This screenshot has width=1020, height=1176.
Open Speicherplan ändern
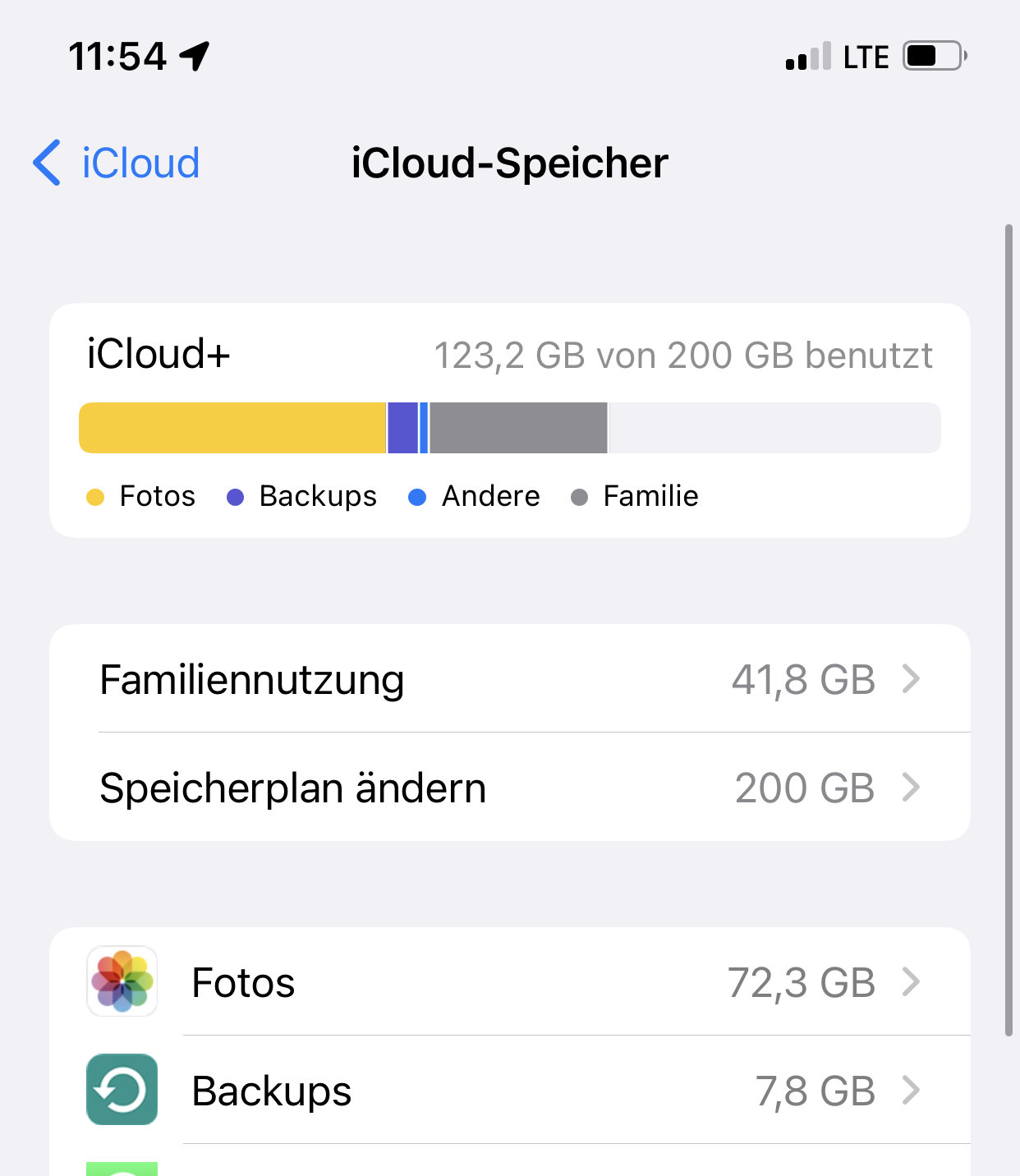pos(509,788)
